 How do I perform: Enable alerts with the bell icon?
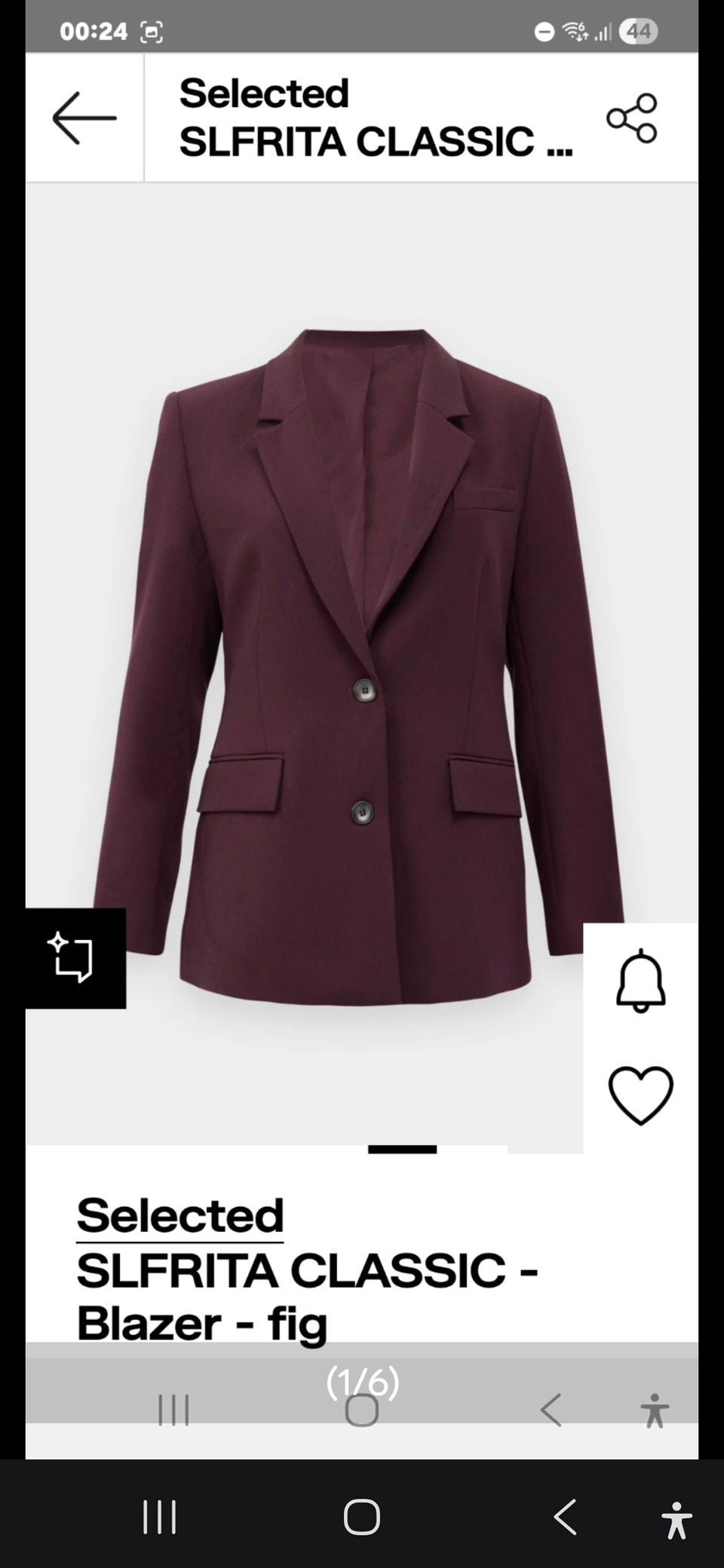[640, 980]
